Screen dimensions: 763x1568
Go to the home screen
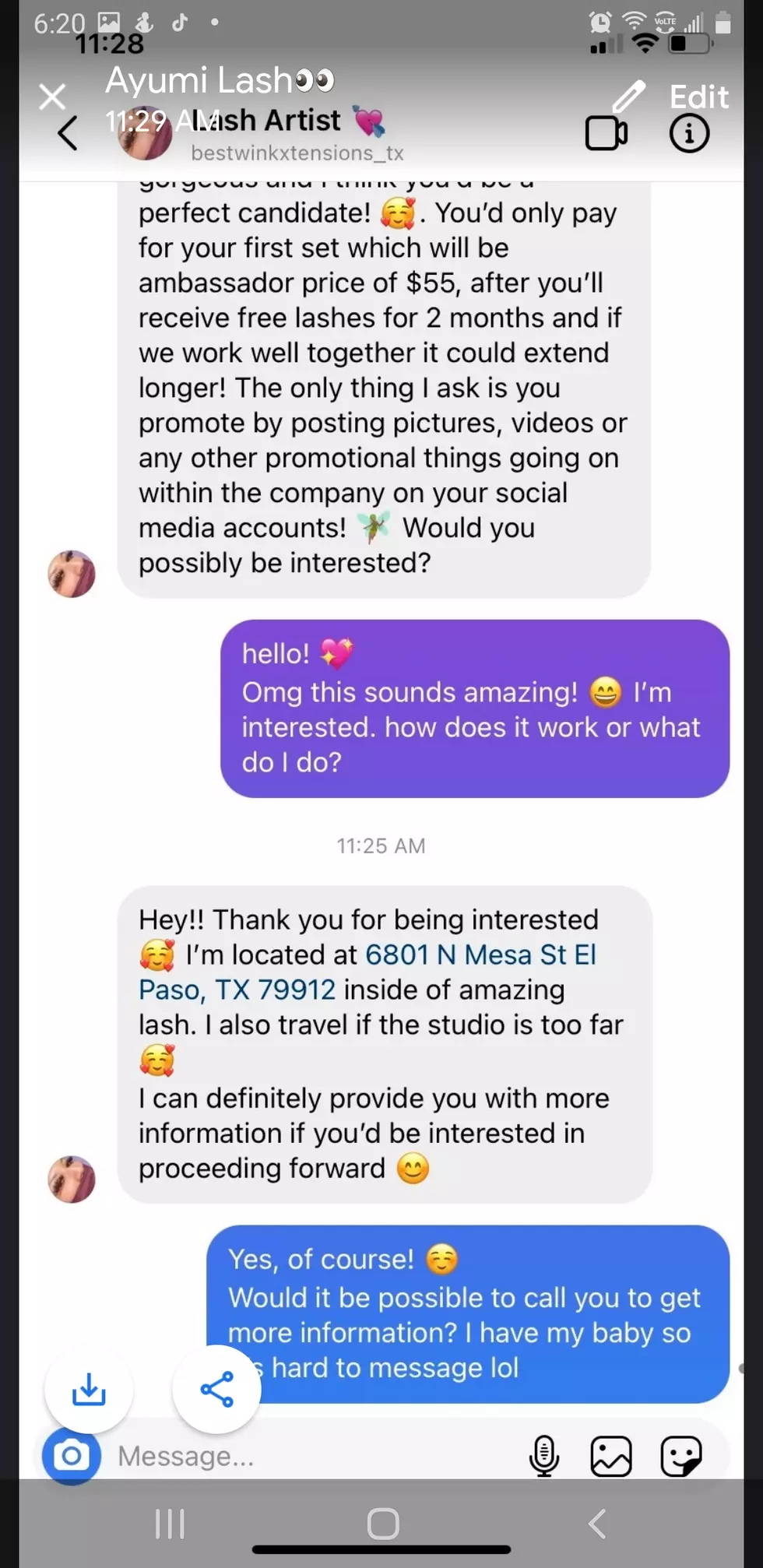tap(382, 1524)
